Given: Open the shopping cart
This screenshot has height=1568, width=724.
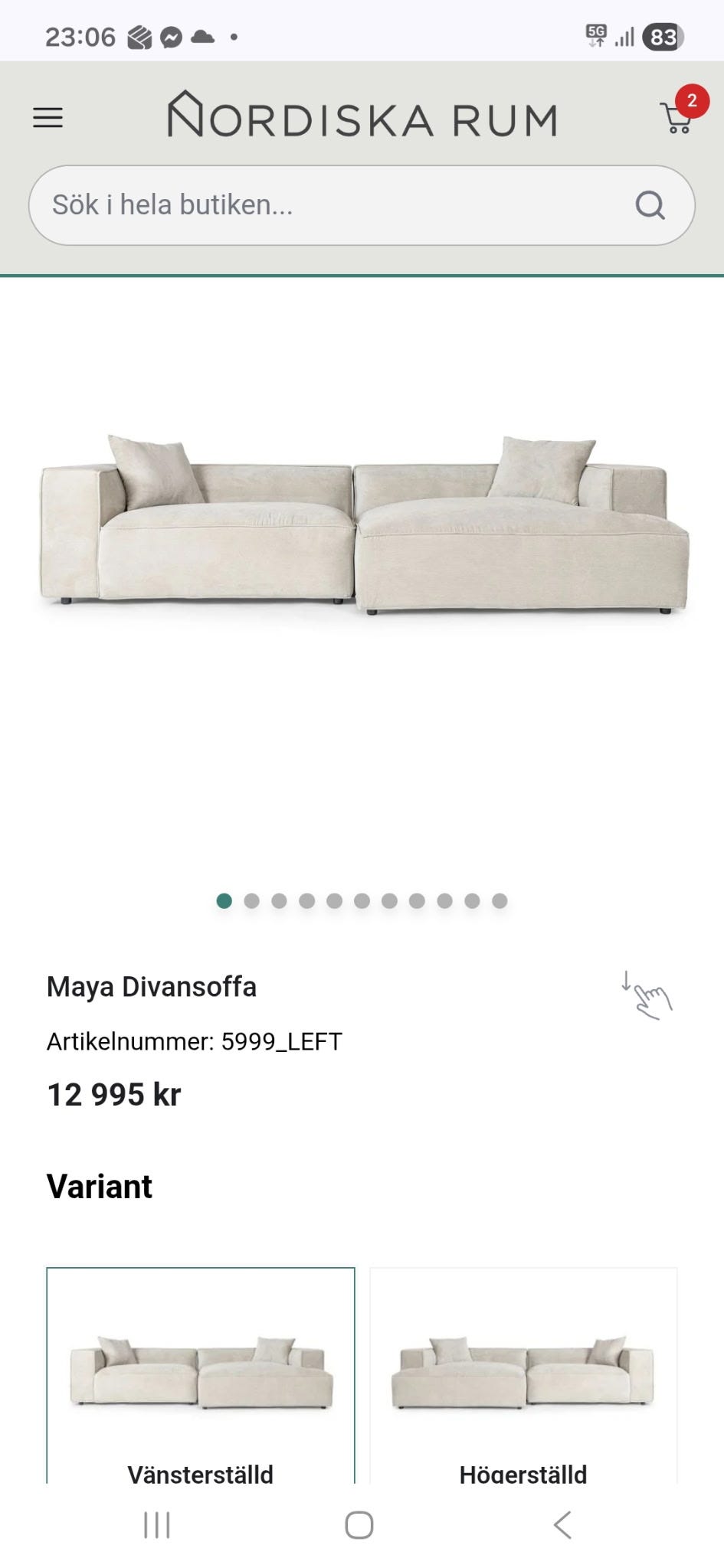Looking at the screenshot, I should tap(676, 117).
